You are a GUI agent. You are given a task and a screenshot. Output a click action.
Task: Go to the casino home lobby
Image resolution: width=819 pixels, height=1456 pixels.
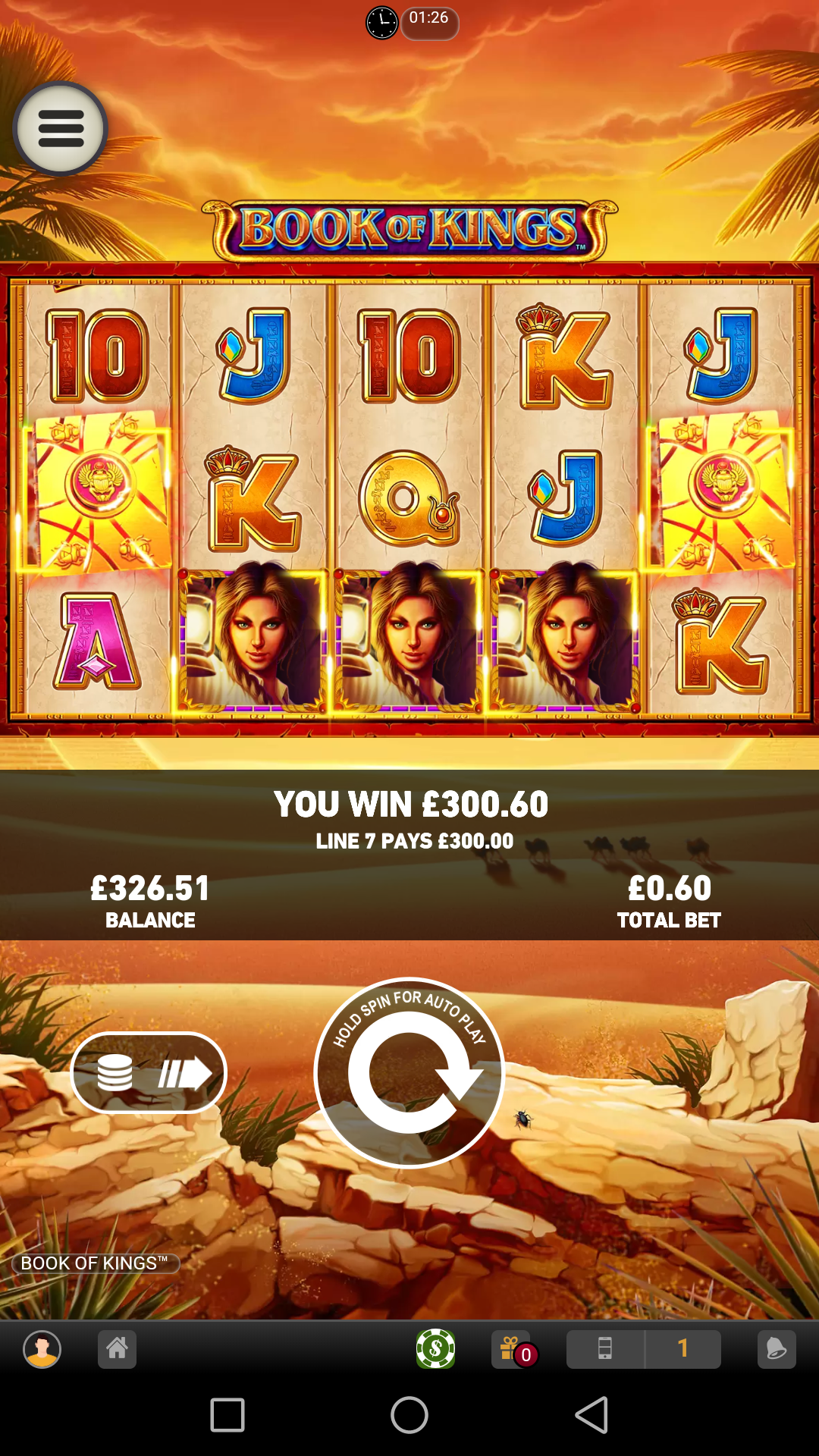pyautogui.click(x=117, y=1349)
